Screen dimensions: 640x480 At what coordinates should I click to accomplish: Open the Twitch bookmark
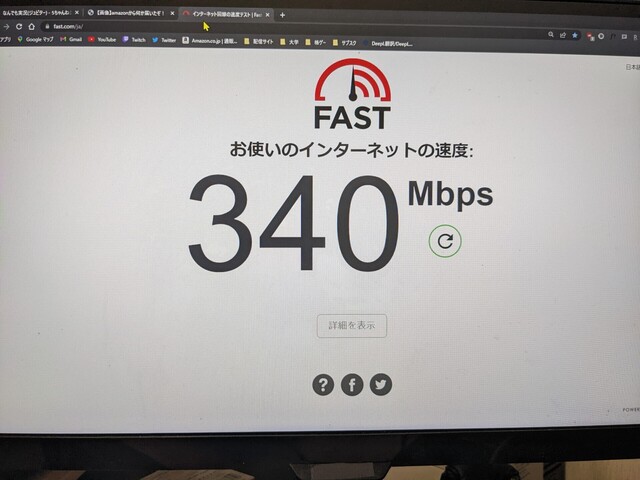[134, 40]
